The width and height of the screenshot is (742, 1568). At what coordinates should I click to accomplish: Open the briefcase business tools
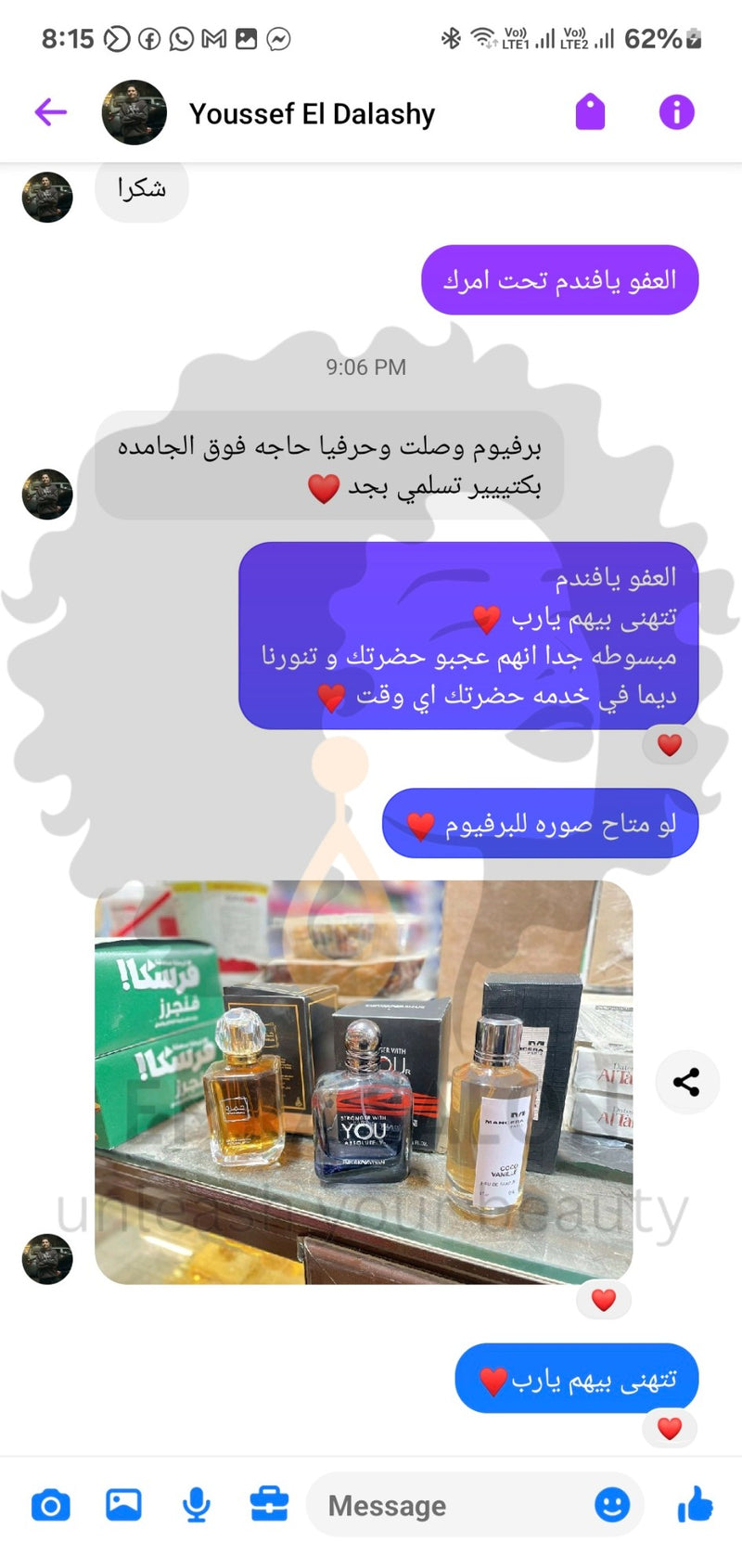pyautogui.click(x=269, y=1505)
